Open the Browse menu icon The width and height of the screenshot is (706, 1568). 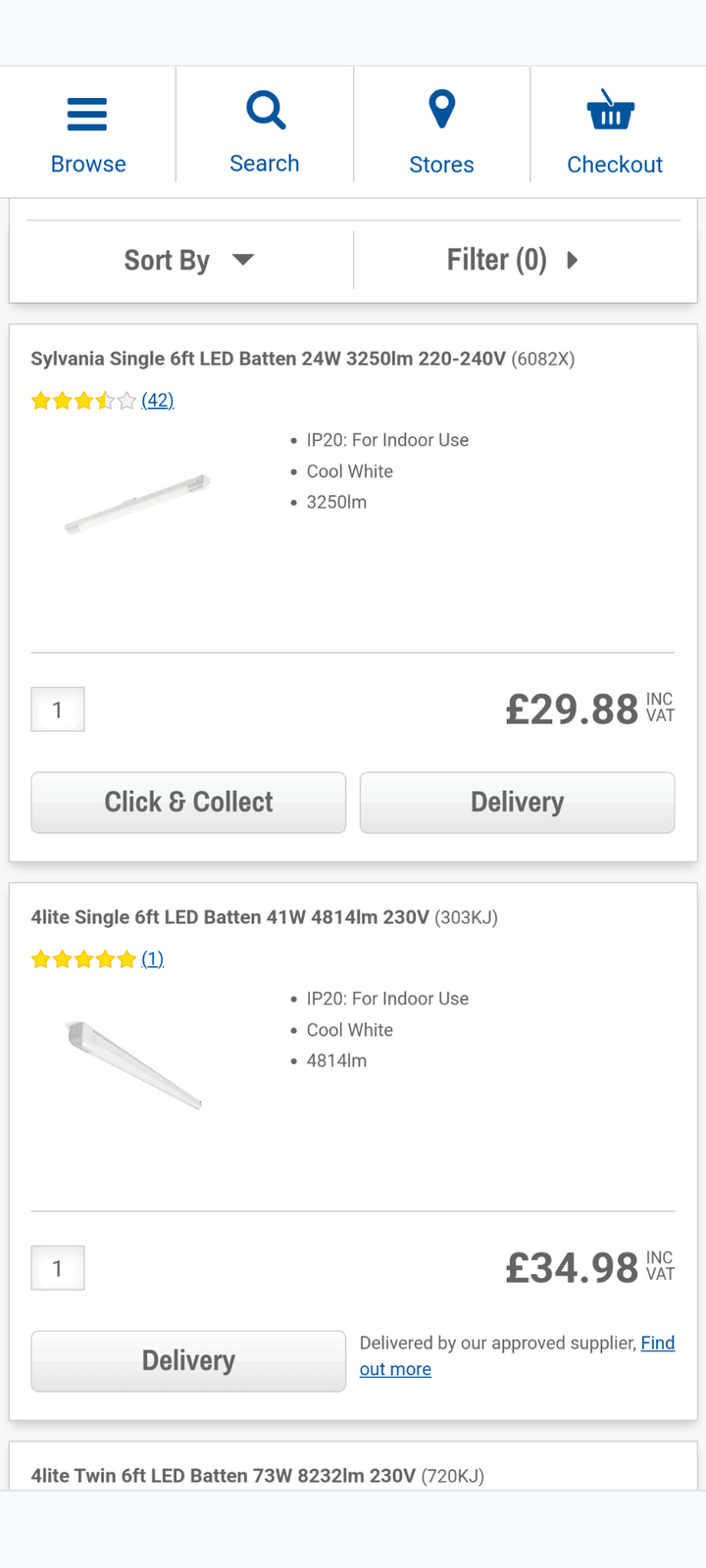point(87,111)
